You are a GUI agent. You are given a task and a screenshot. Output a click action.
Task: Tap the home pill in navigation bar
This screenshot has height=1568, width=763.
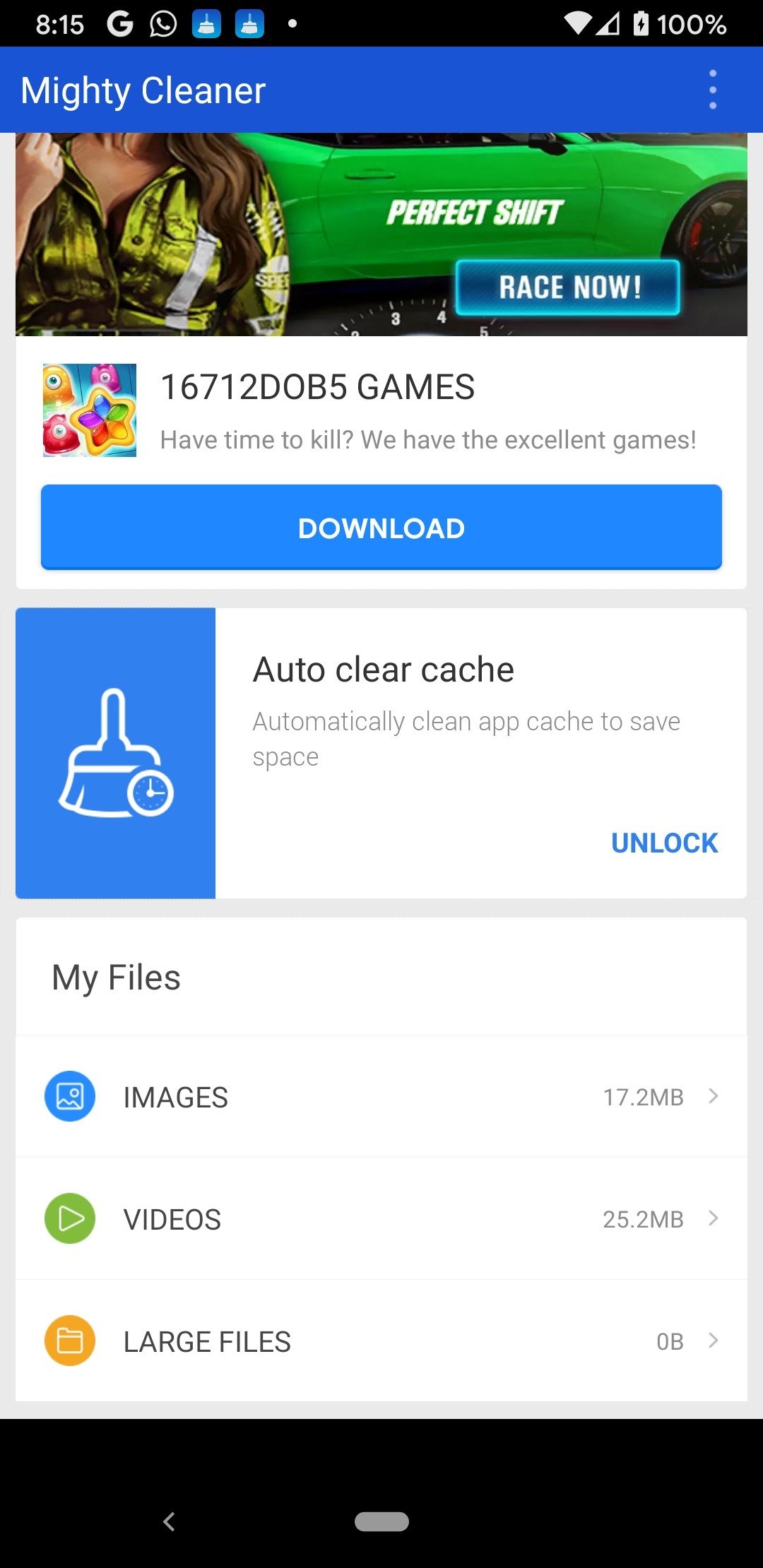(381, 1521)
